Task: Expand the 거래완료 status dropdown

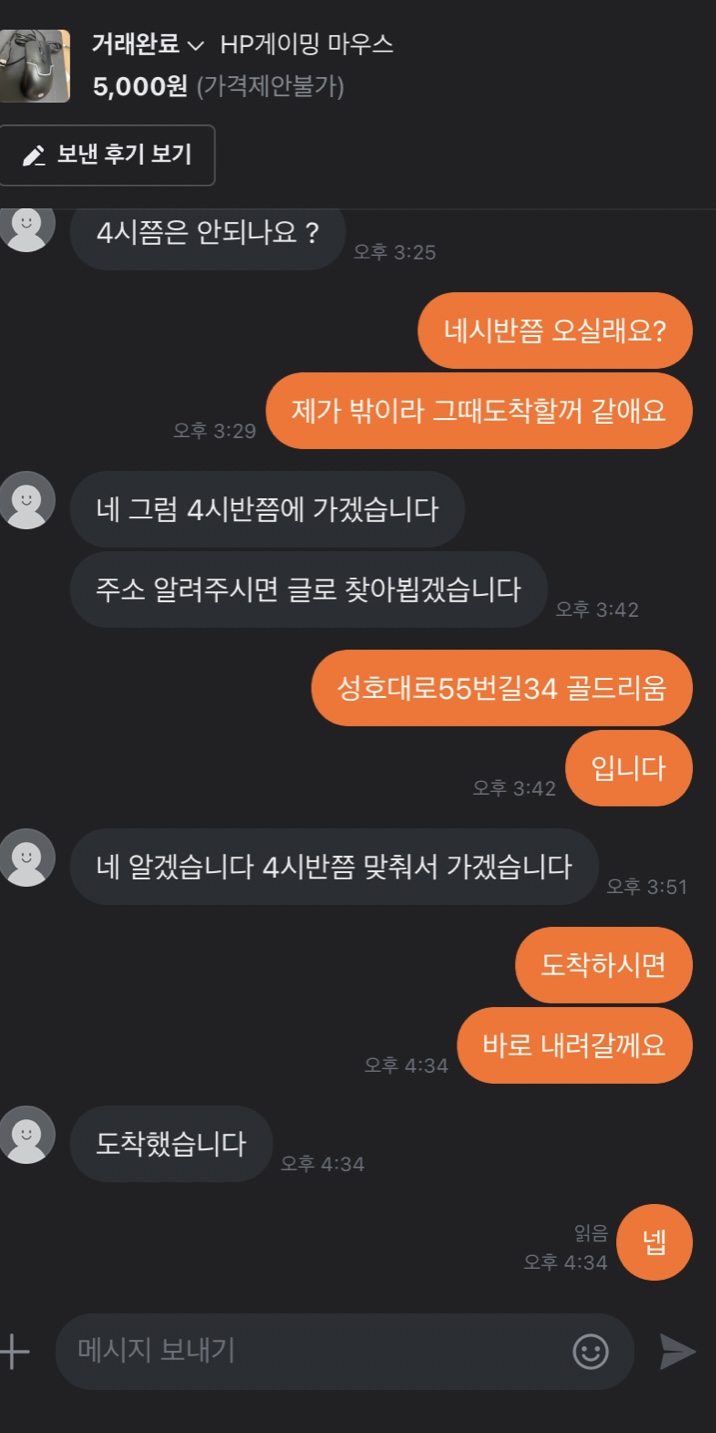Action: (148, 45)
